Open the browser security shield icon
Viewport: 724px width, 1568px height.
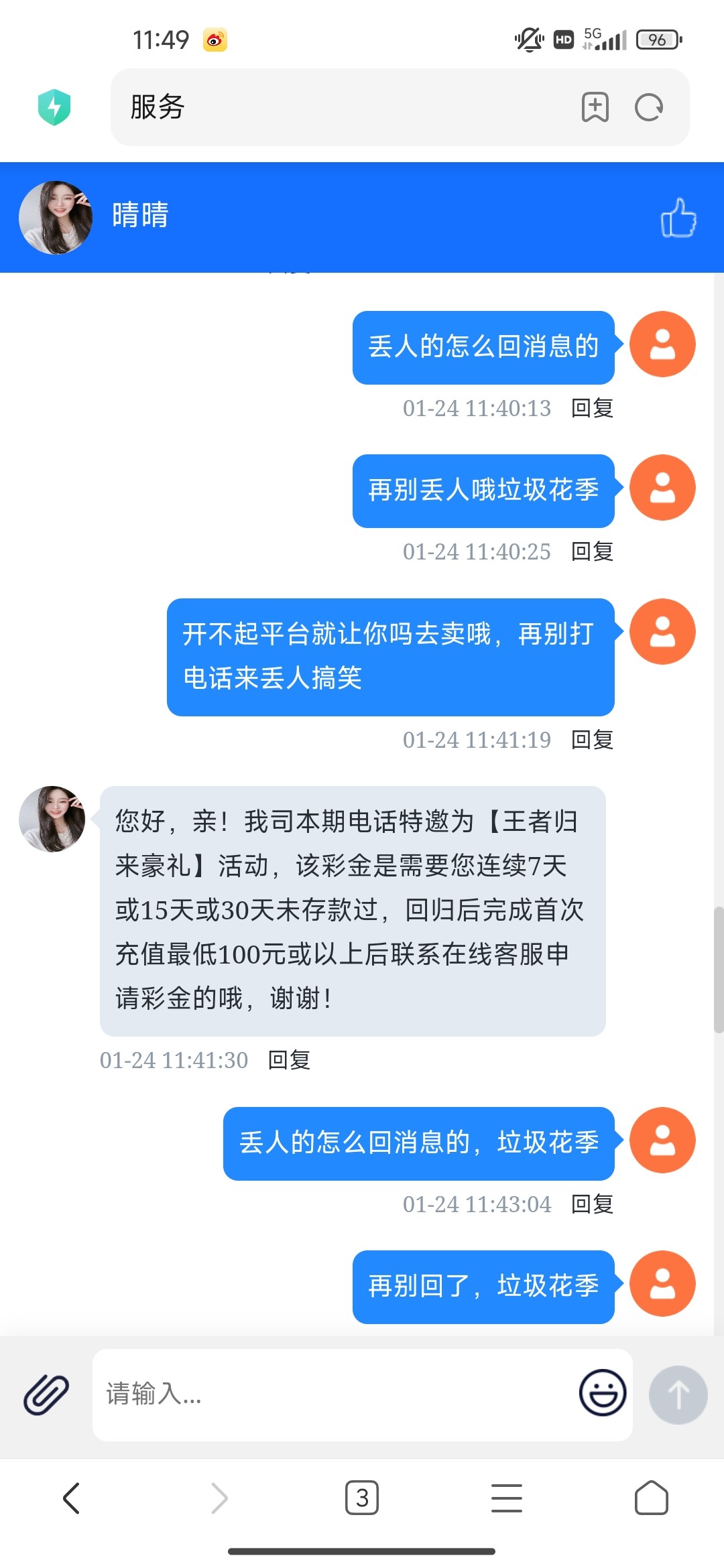54,107
